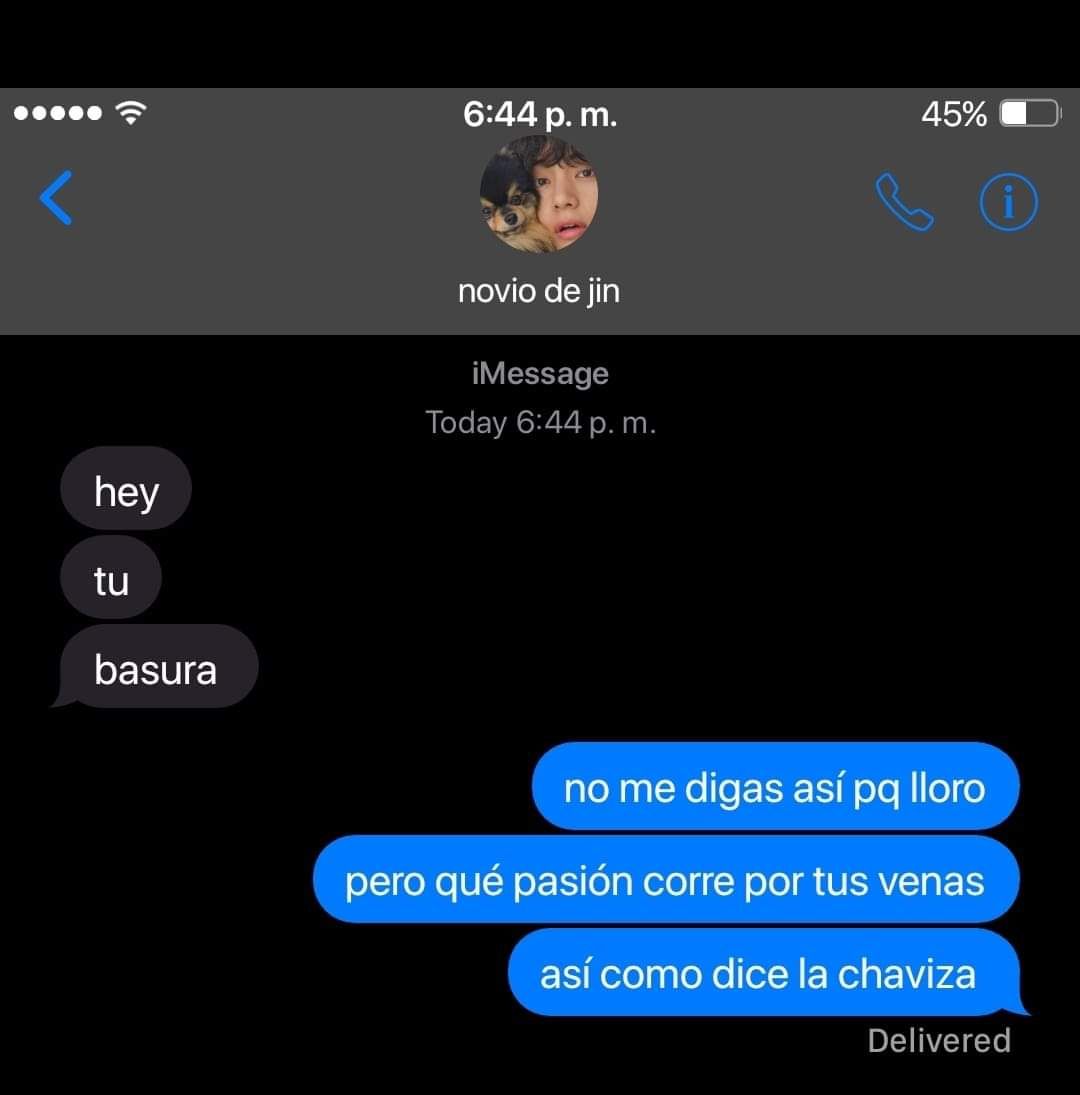1080x1095 pixels.
Task: Open novio de jin's contact photo
Action: pyautogui.click(x=539, y=195)
